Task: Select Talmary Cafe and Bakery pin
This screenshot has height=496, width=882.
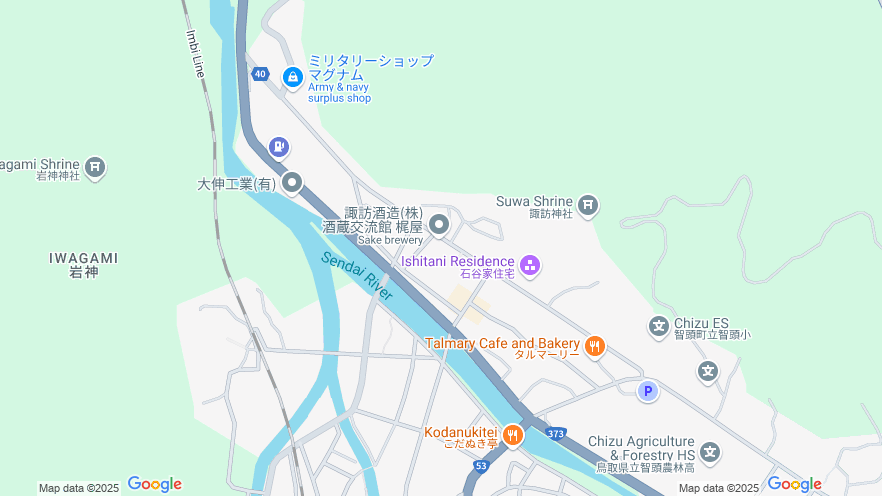Action: pyautogui.click(x=595, y=346)
